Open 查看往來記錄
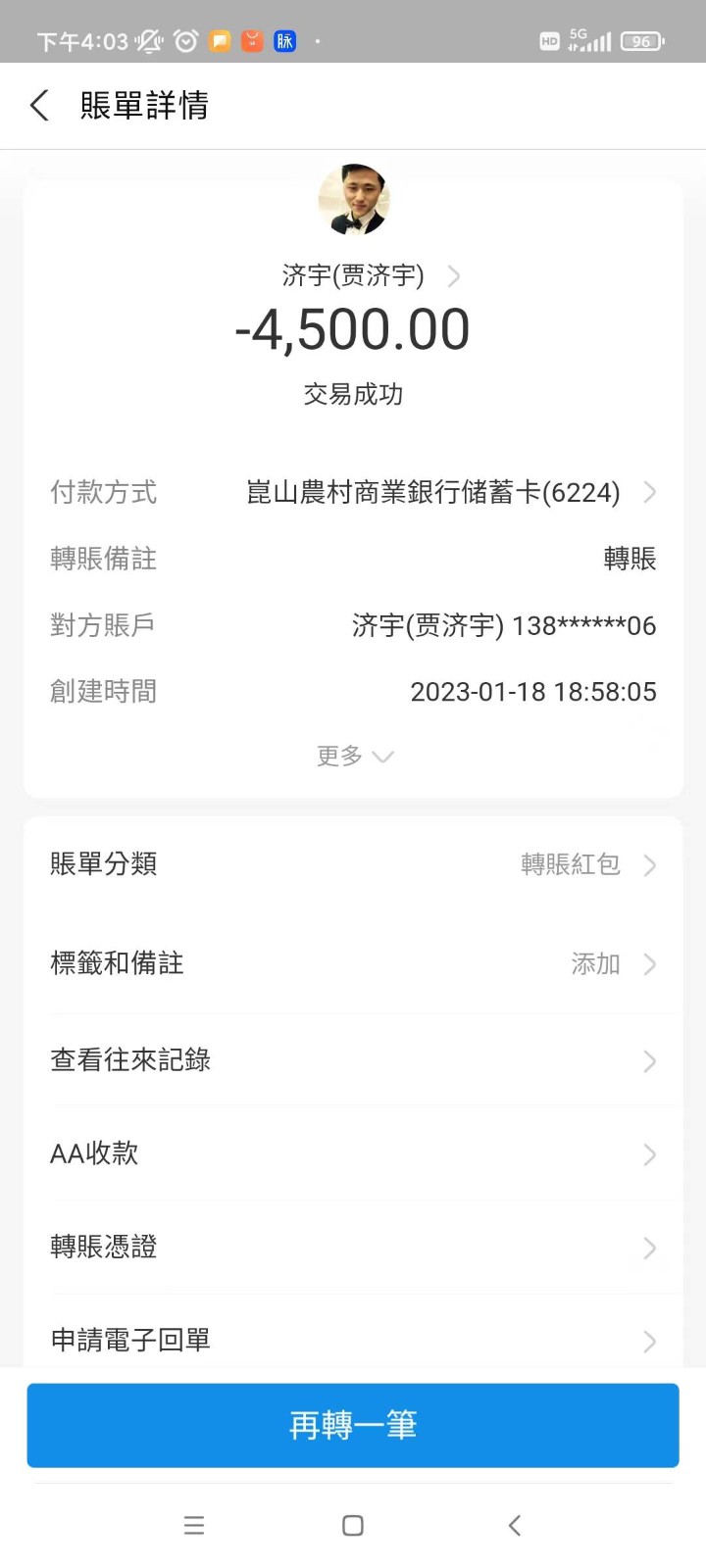The height and width of the screenshot is (1568, 706). coord(353,1060)
